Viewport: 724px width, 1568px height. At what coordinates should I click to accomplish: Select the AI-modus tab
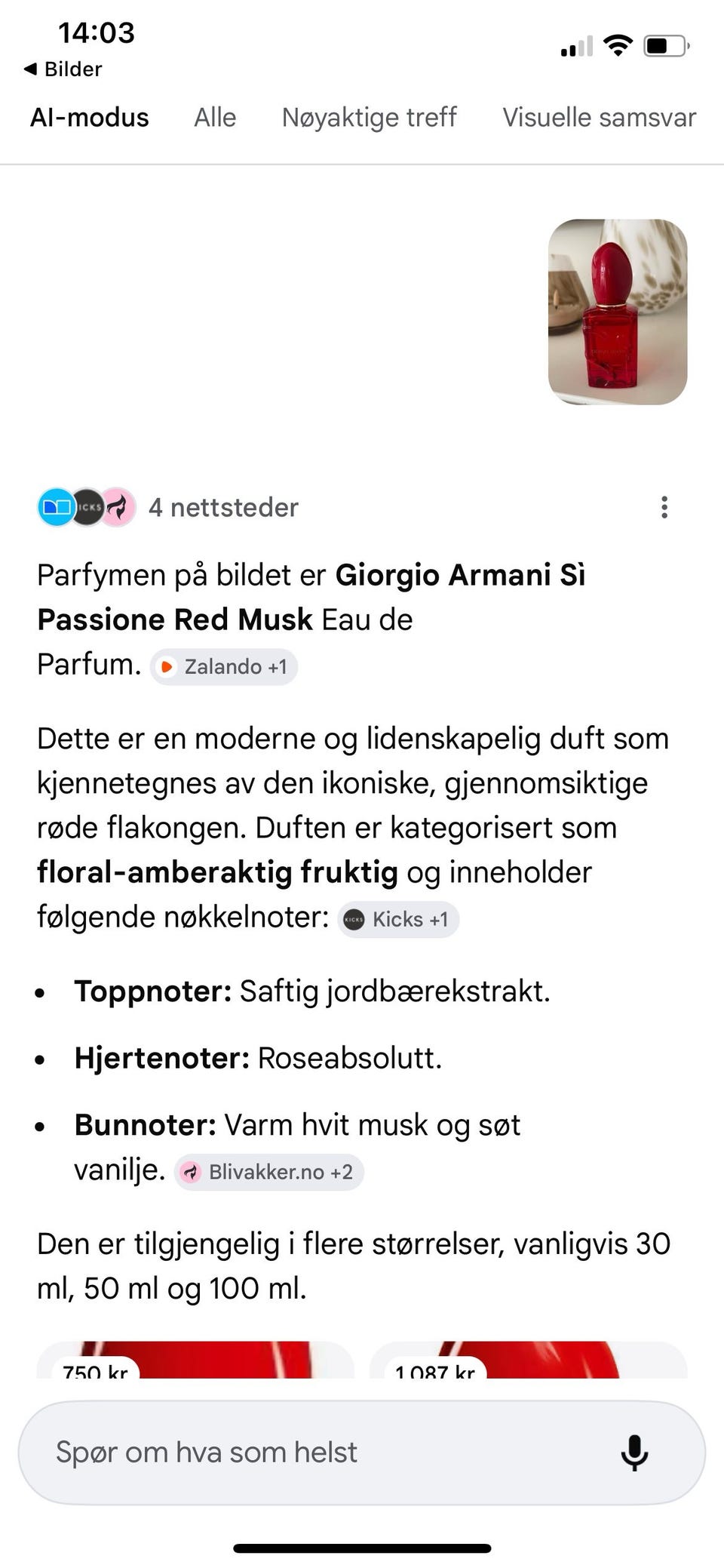pos(89,117)
